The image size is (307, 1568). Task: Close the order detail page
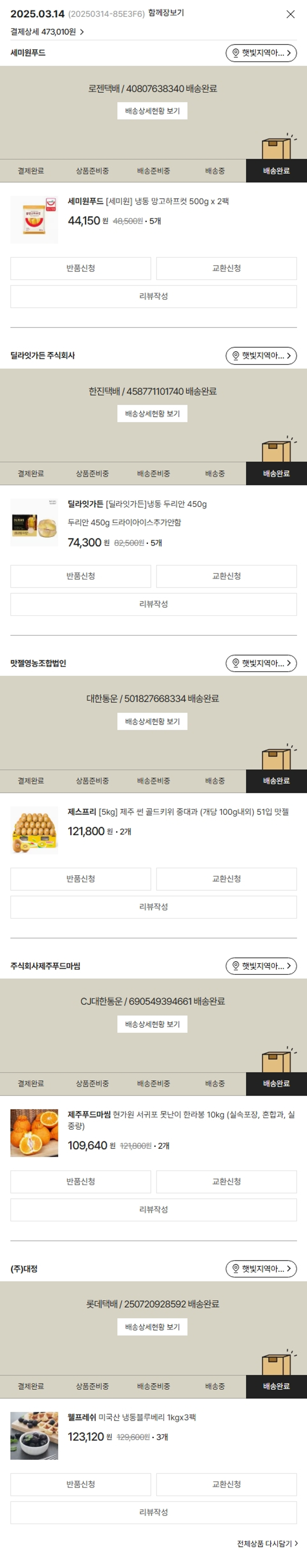pyautogui.click(x=291, y=14)
